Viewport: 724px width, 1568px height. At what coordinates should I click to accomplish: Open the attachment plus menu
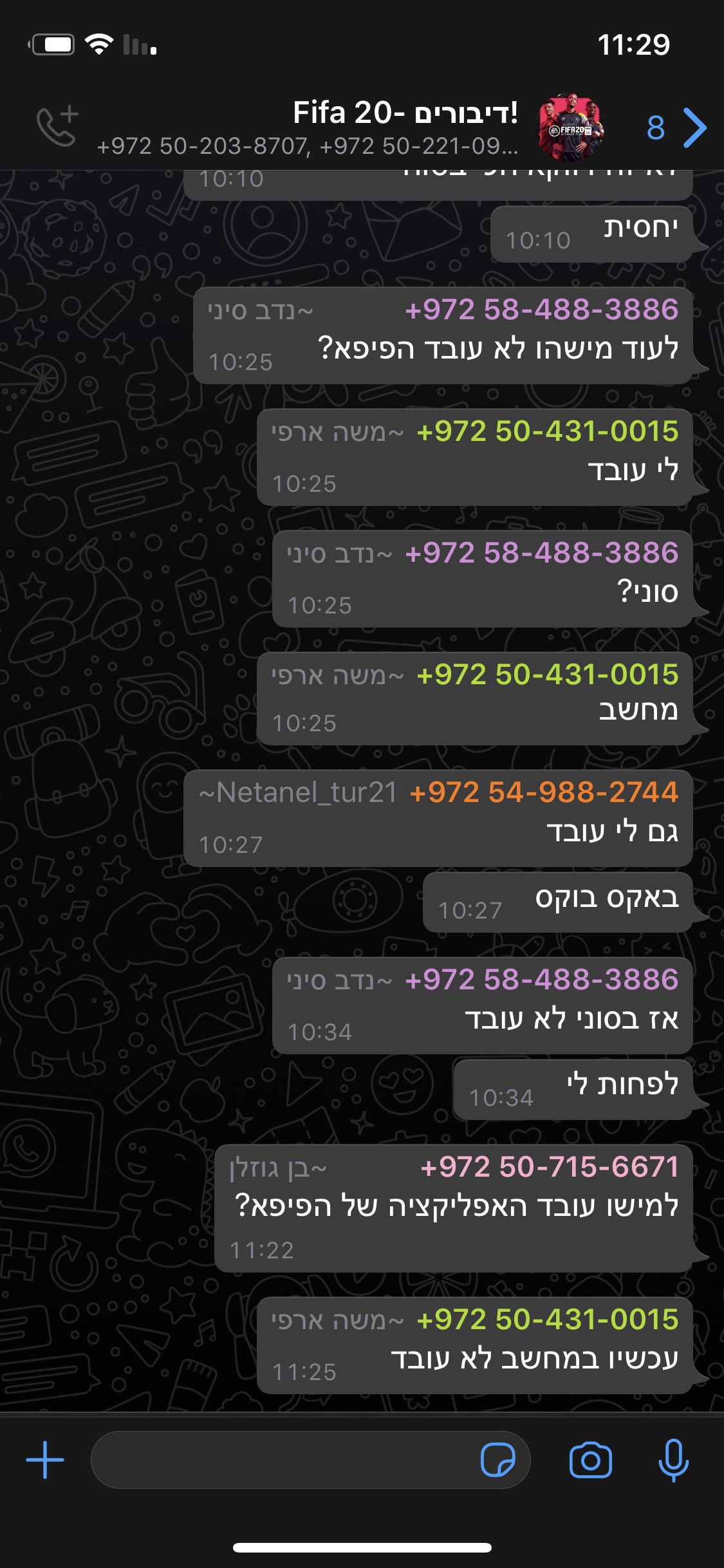(45, 1460)
